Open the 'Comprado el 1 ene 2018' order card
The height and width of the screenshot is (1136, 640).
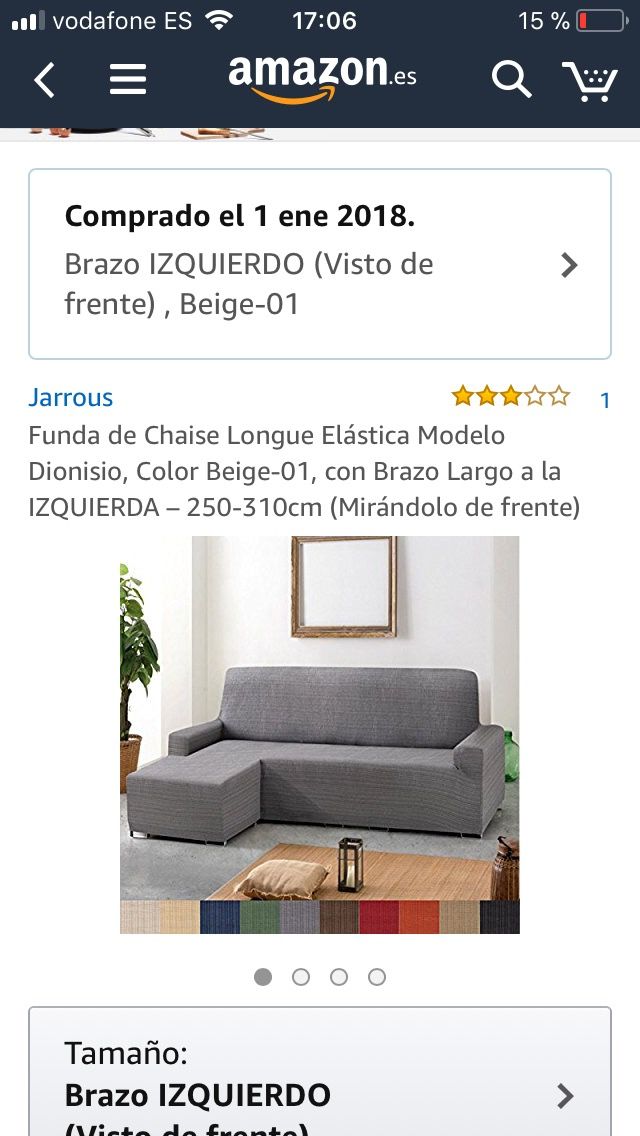pos(320,264)
